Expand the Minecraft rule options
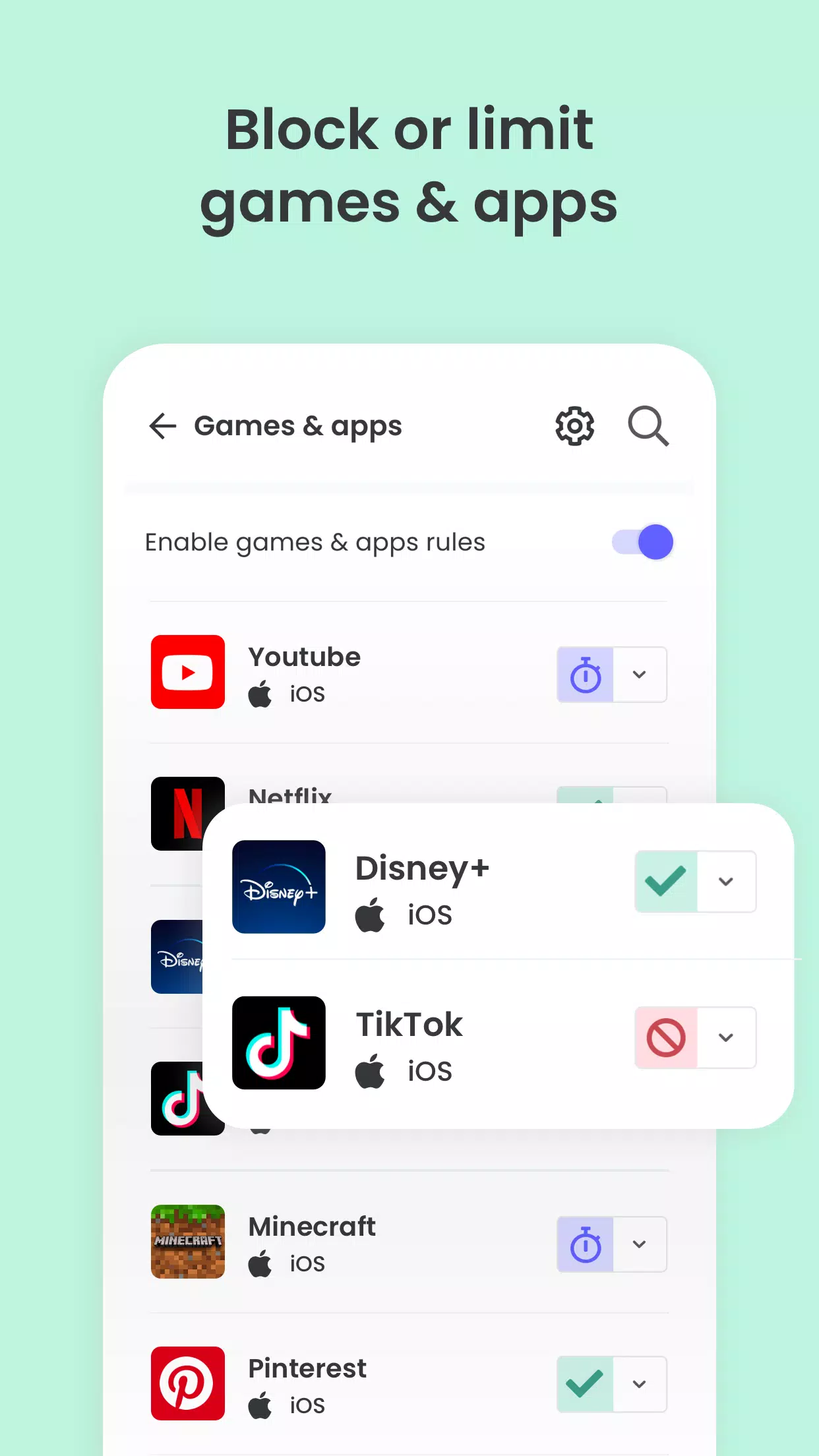The width and height of the screenshot is (819, 1456). point(638,1244)
